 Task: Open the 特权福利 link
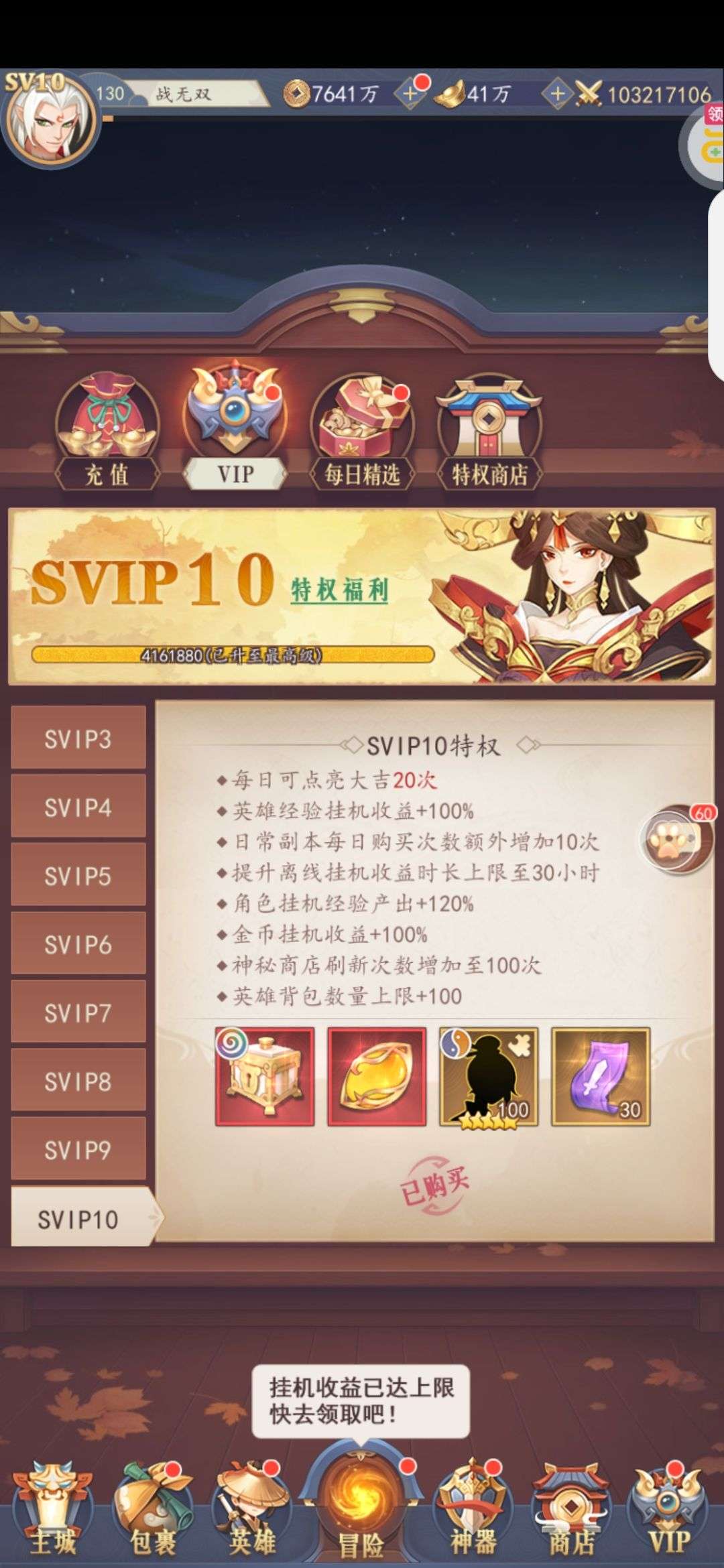point(339,590)
